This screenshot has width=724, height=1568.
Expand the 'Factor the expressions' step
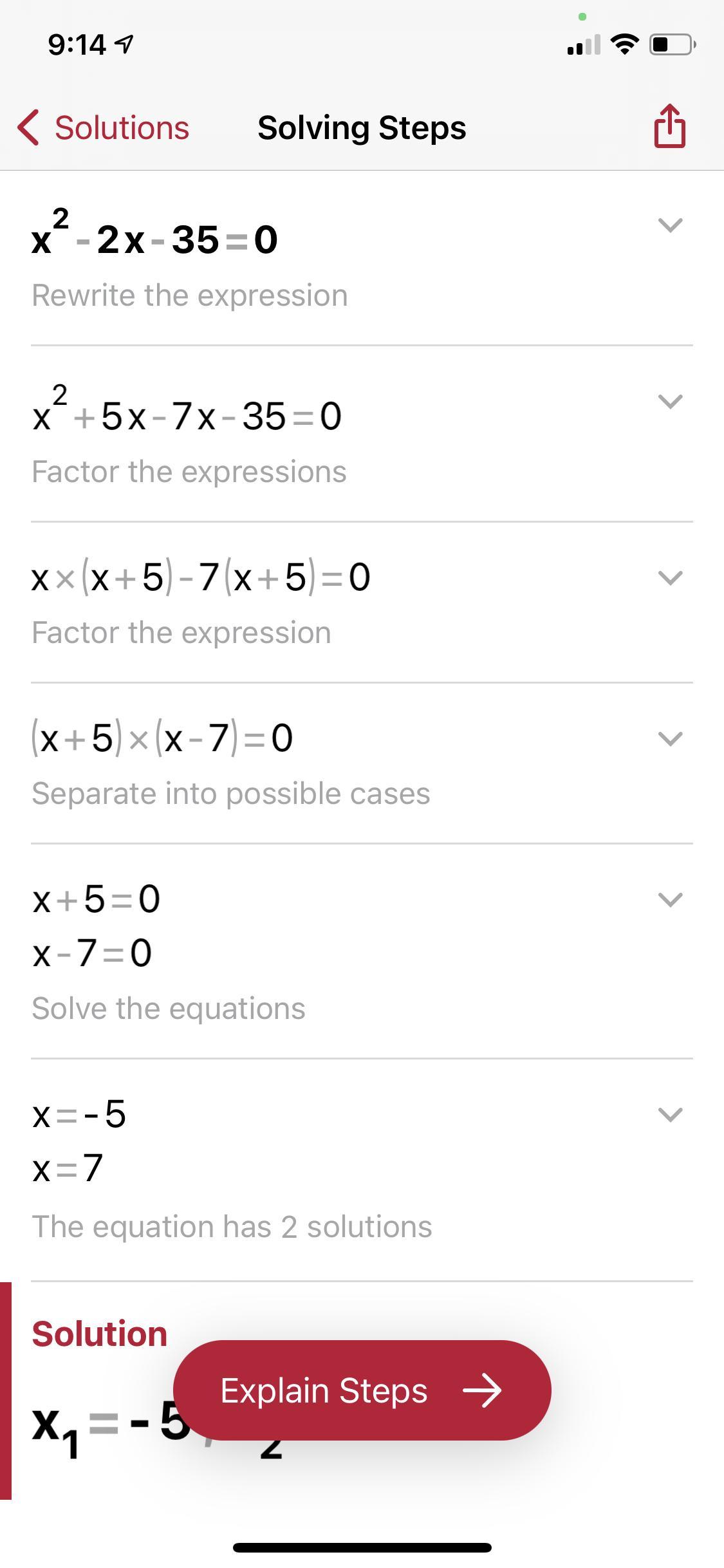(670, 402)
